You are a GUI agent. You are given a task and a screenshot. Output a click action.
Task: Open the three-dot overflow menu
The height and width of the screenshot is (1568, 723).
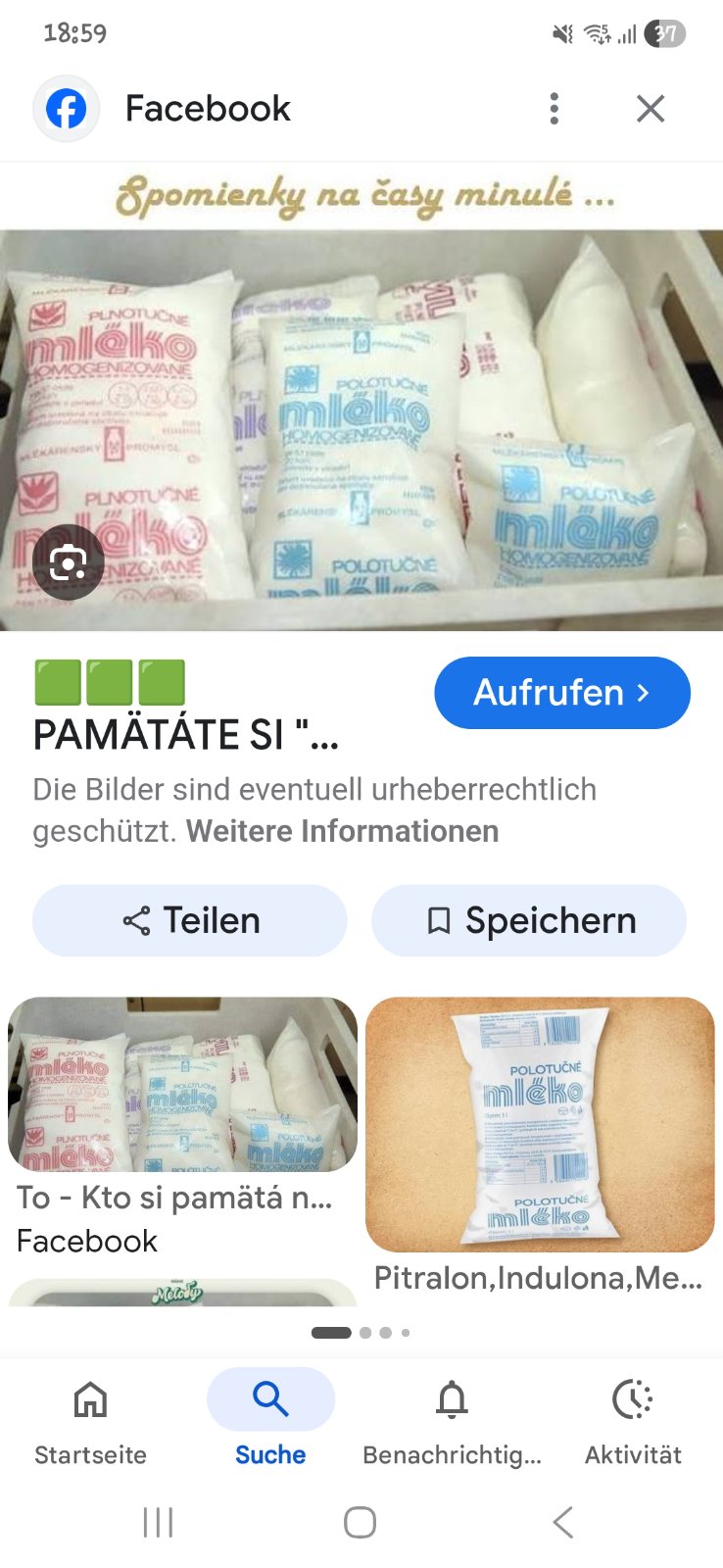tap(554, 108)
